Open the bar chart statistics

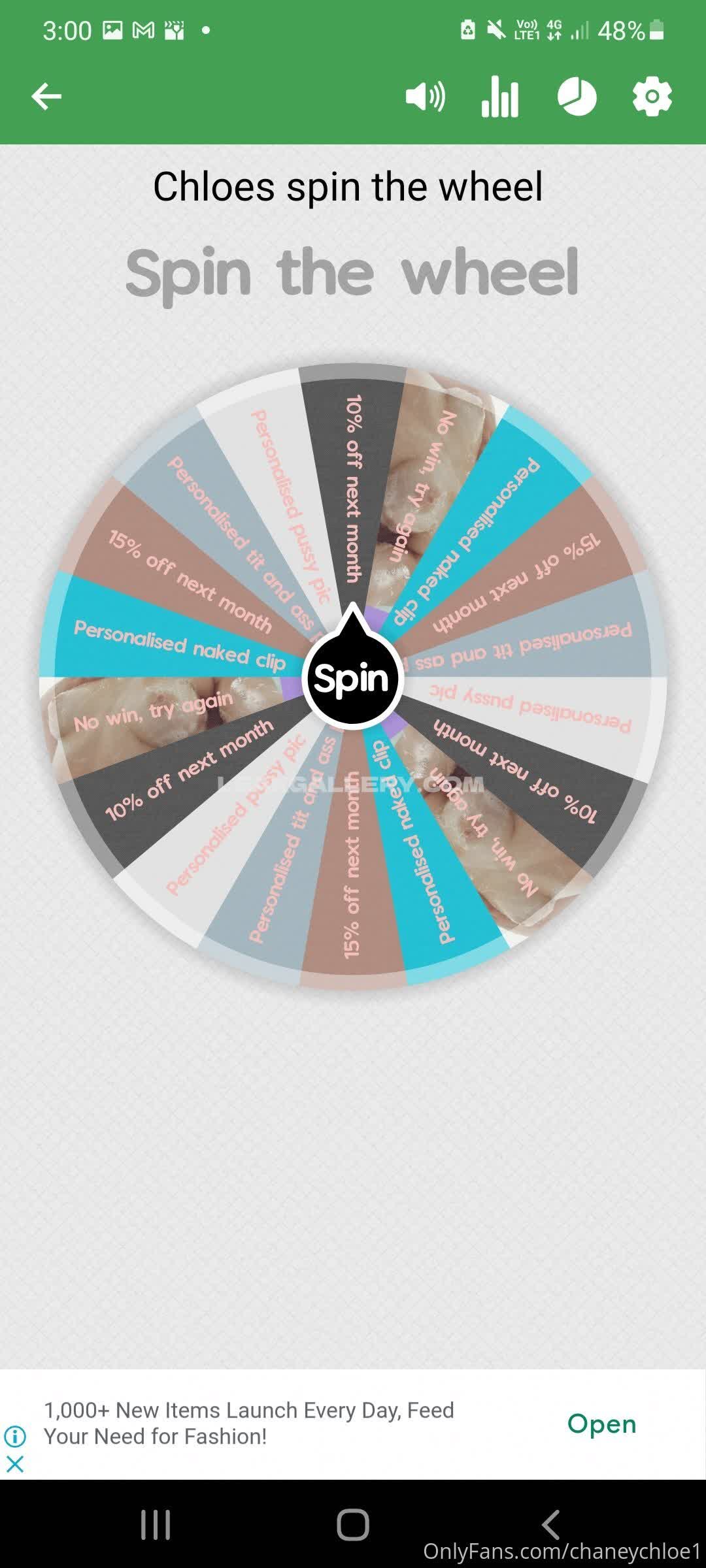pyautogui.click(x=500, y=97)
